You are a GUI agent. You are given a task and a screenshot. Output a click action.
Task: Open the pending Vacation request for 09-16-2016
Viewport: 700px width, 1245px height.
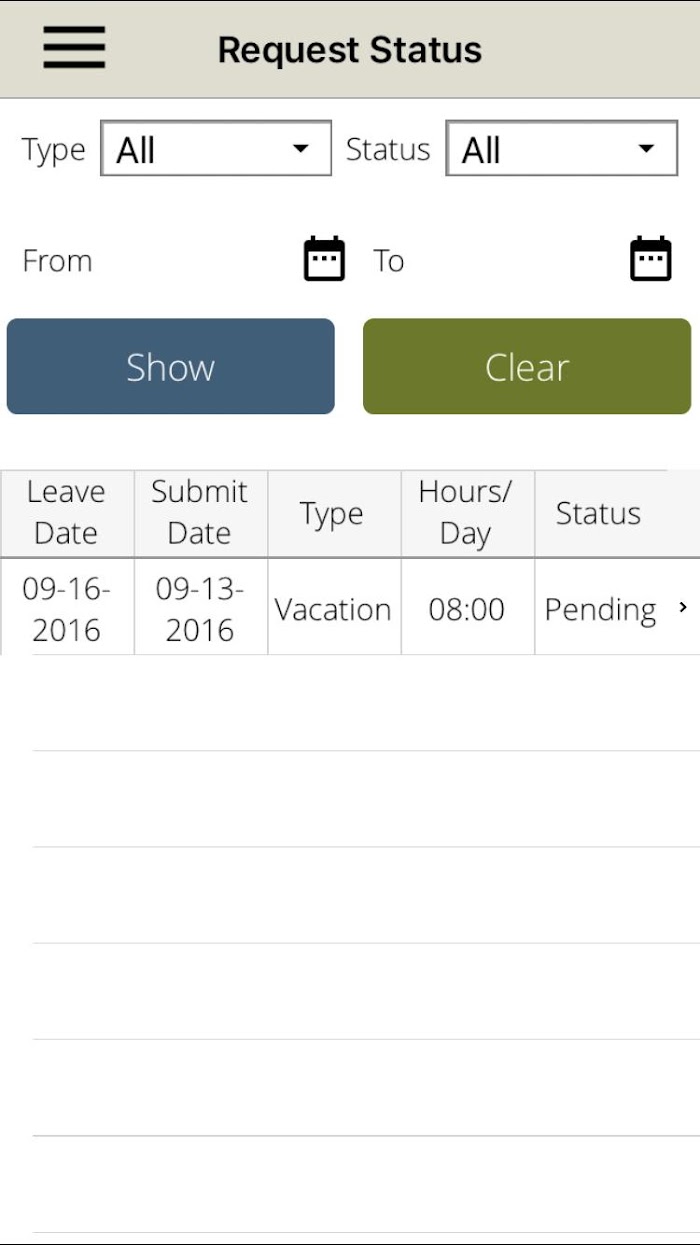click(350, 607)
